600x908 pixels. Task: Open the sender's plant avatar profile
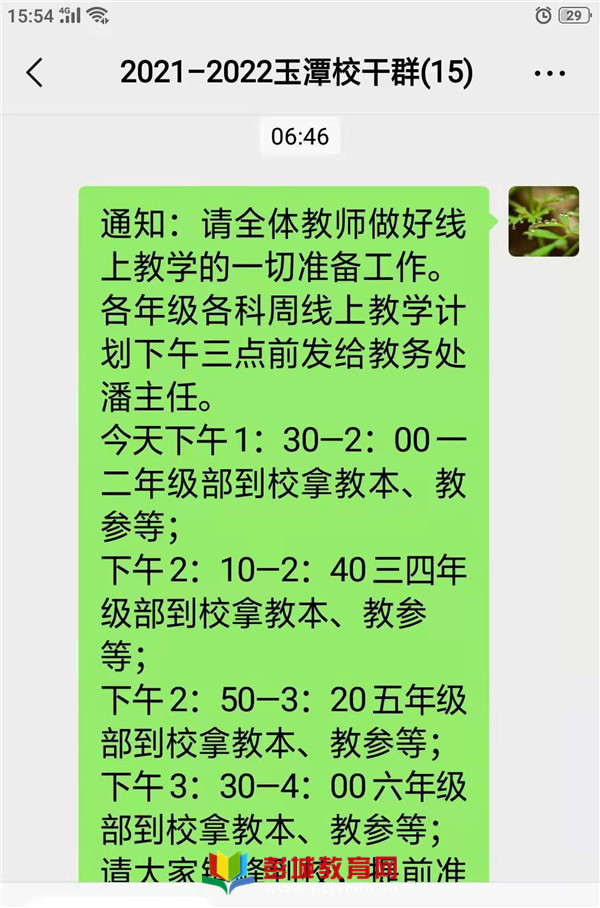click(543, 221)
